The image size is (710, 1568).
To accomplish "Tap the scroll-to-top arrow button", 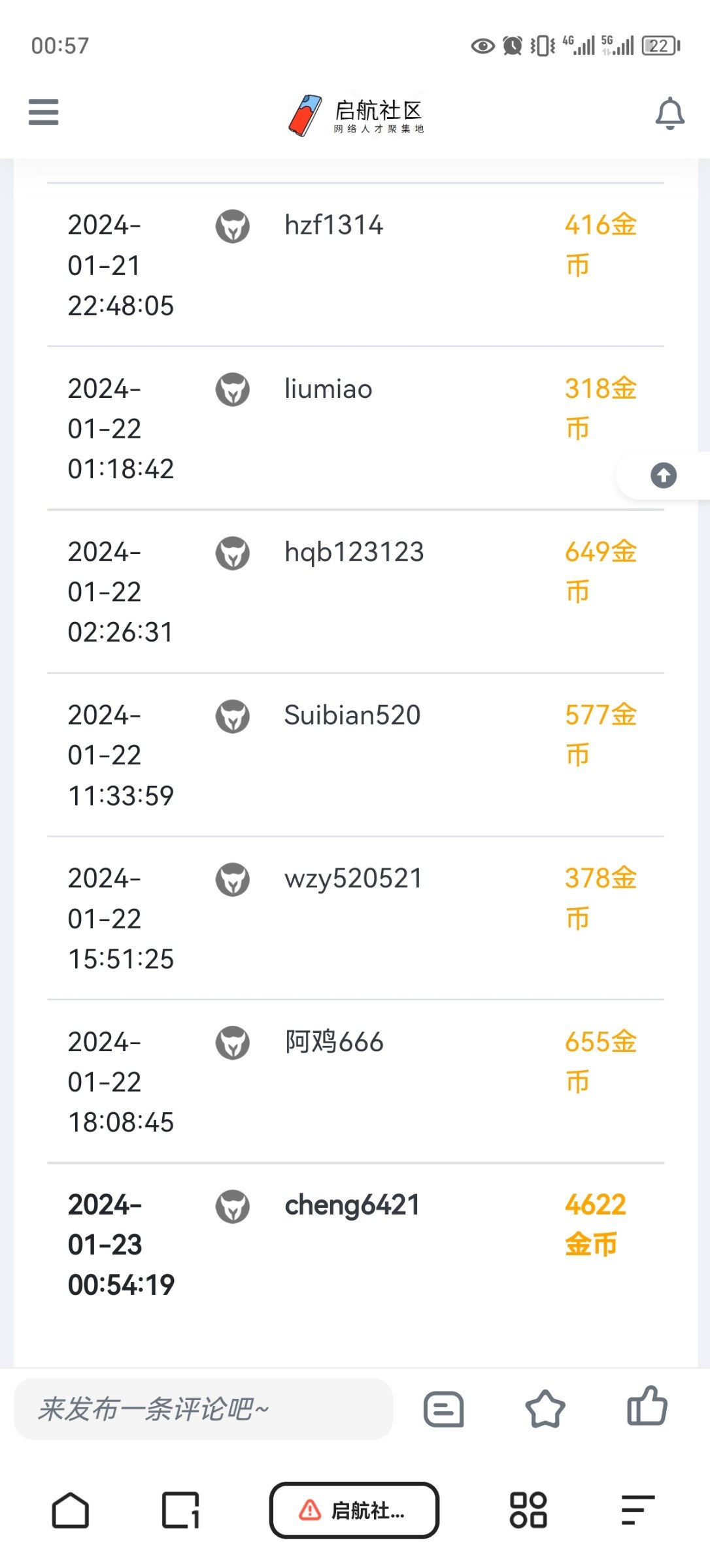I will [x=663, y=476].
